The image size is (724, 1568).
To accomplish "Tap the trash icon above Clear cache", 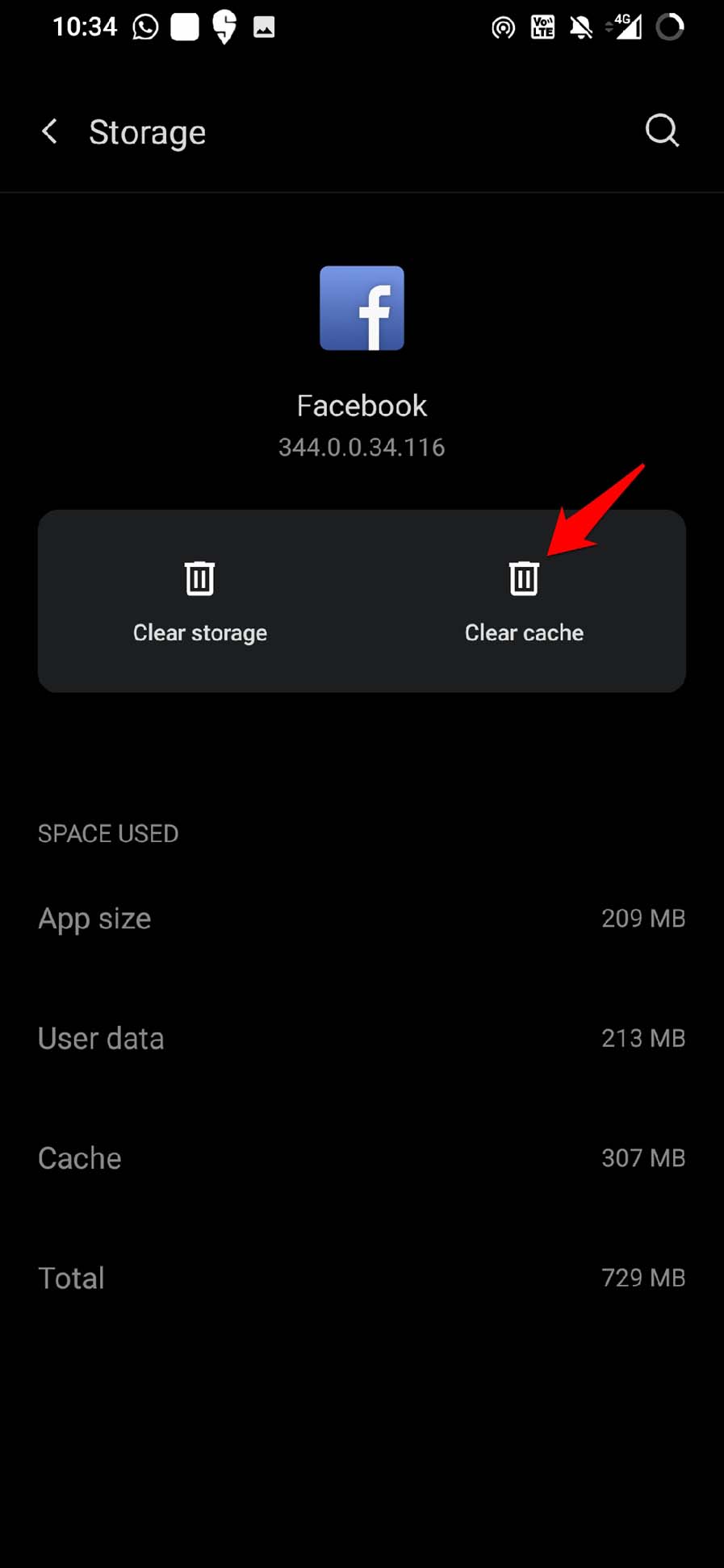I will 524,578.
